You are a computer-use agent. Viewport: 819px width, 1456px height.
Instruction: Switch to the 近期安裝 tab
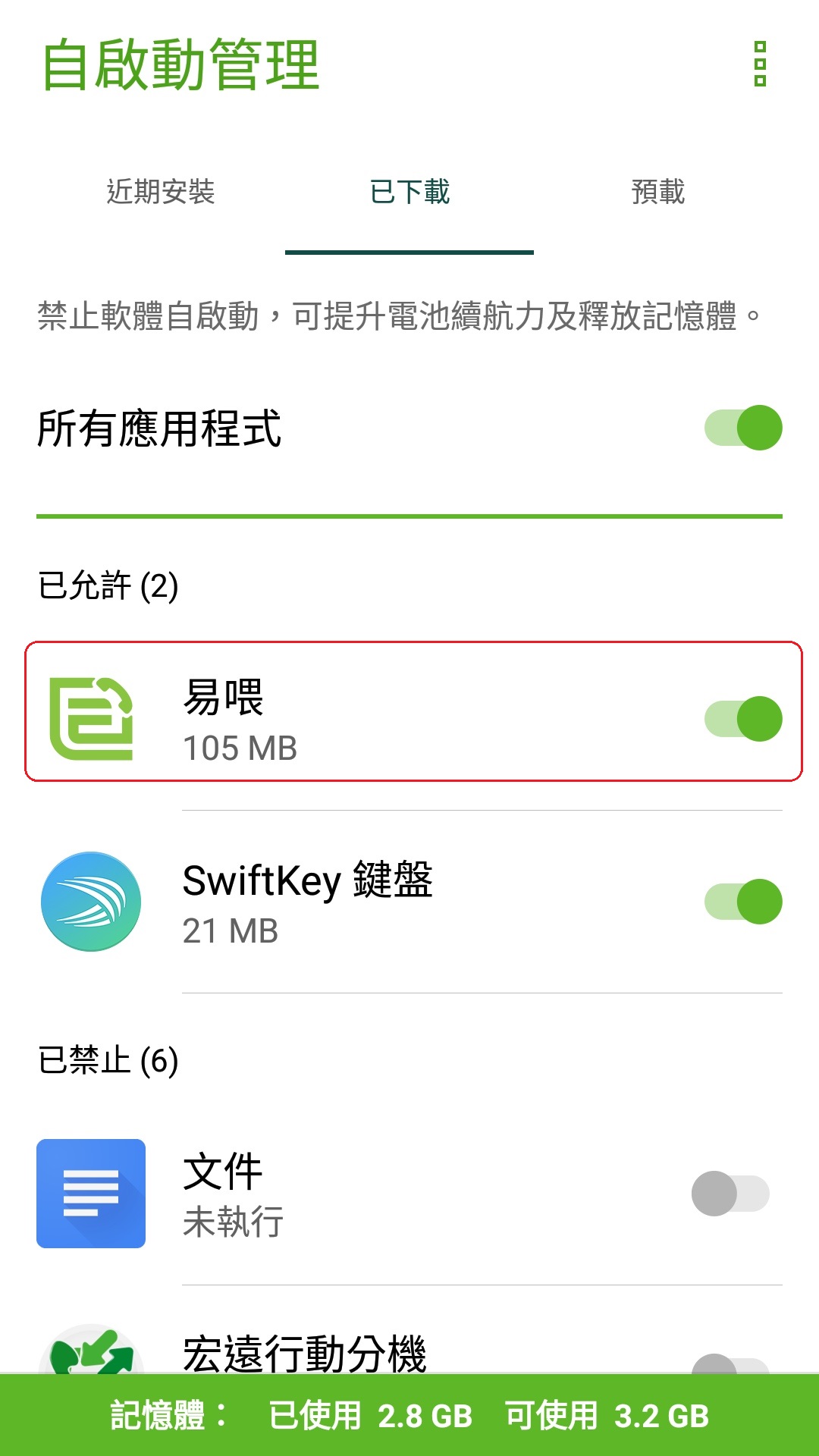click(161, 192)
